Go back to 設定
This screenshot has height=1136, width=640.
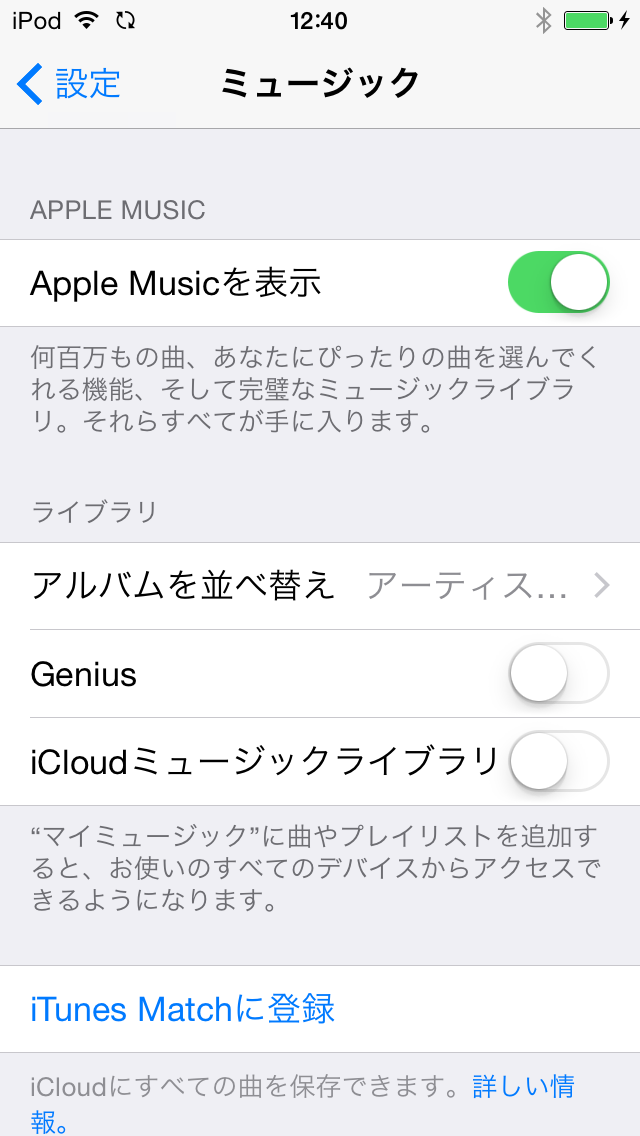click(69, 83)
